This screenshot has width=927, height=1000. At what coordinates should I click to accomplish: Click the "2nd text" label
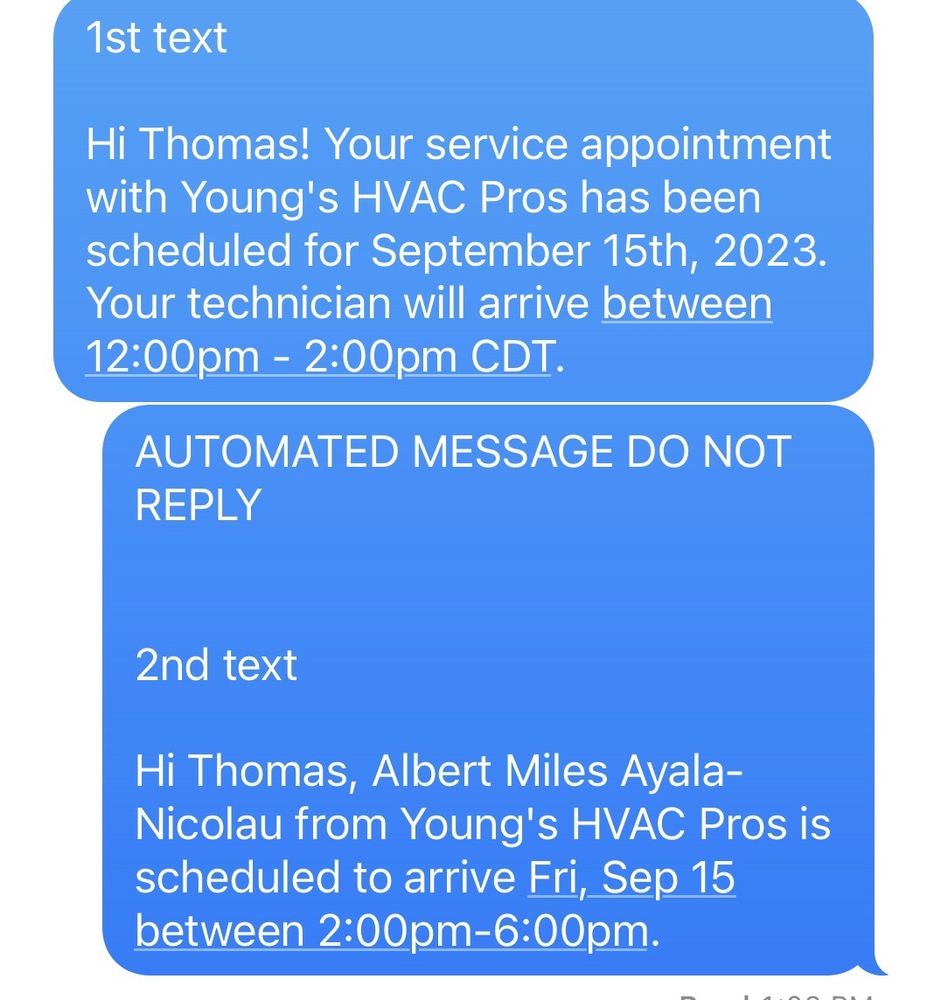click(215, 664)
